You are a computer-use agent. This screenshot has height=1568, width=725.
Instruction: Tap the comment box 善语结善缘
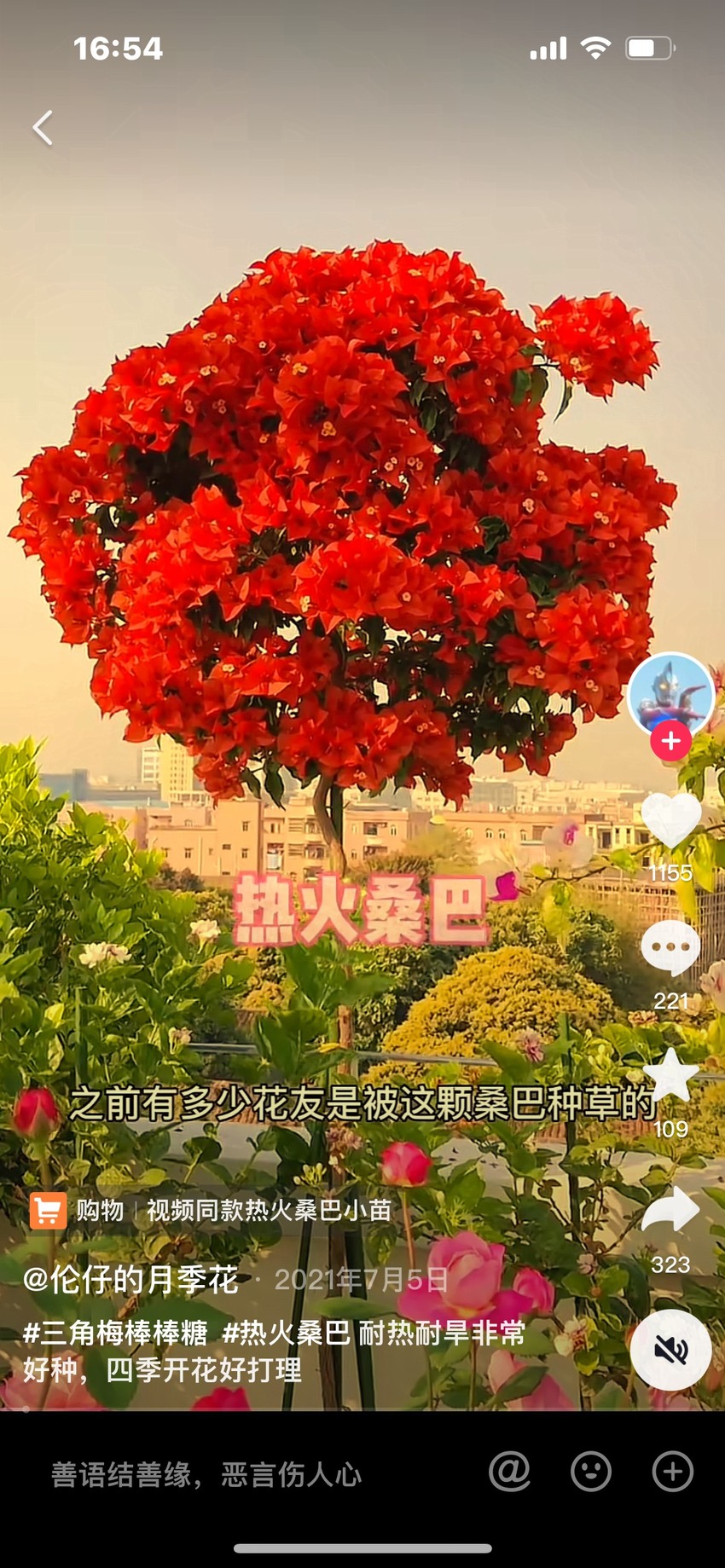point(206,1474)
